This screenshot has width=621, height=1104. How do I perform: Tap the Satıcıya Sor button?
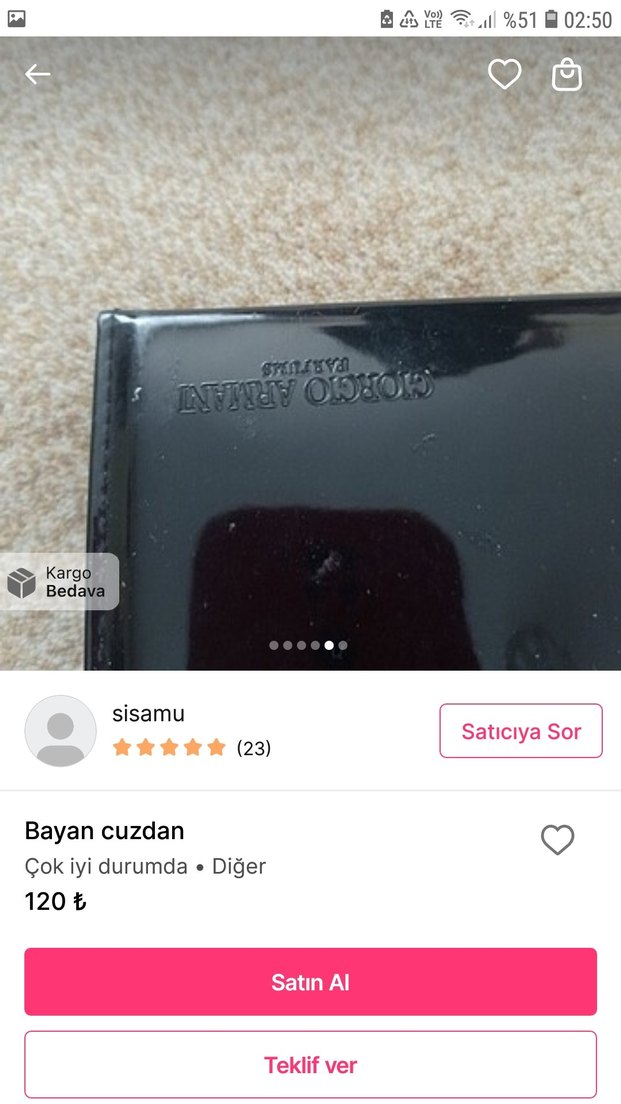(x=521, y=731)
